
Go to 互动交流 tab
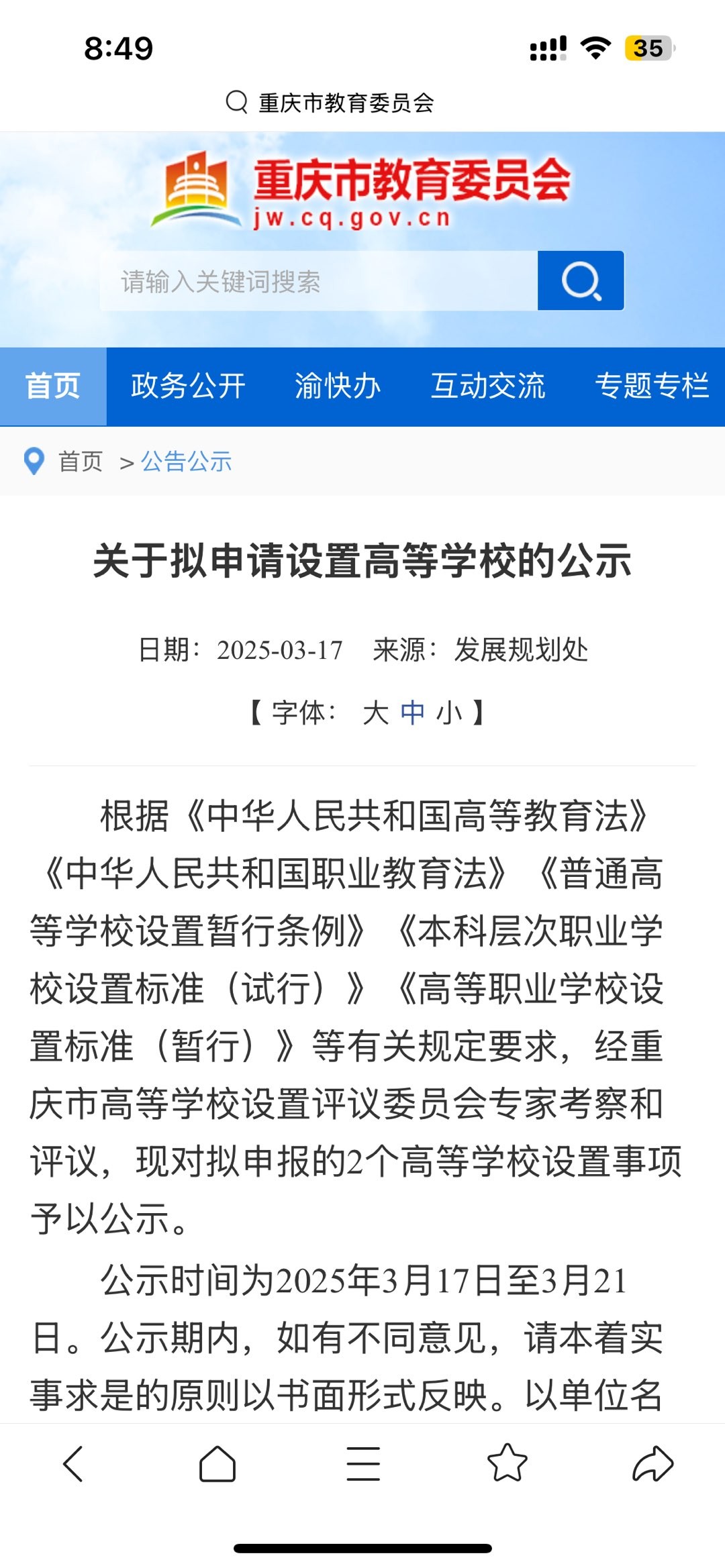[488, 386]
